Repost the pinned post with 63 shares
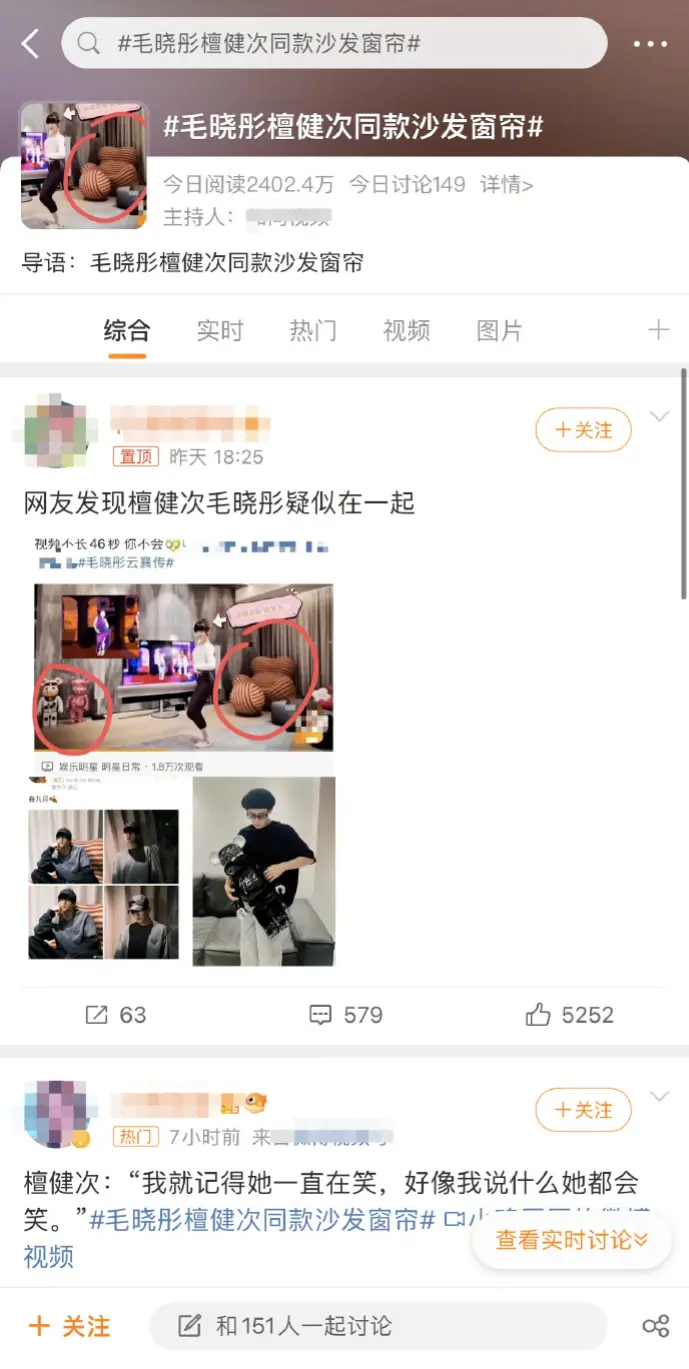The width and height of the screenshot is (689, 1369). 116,1015
